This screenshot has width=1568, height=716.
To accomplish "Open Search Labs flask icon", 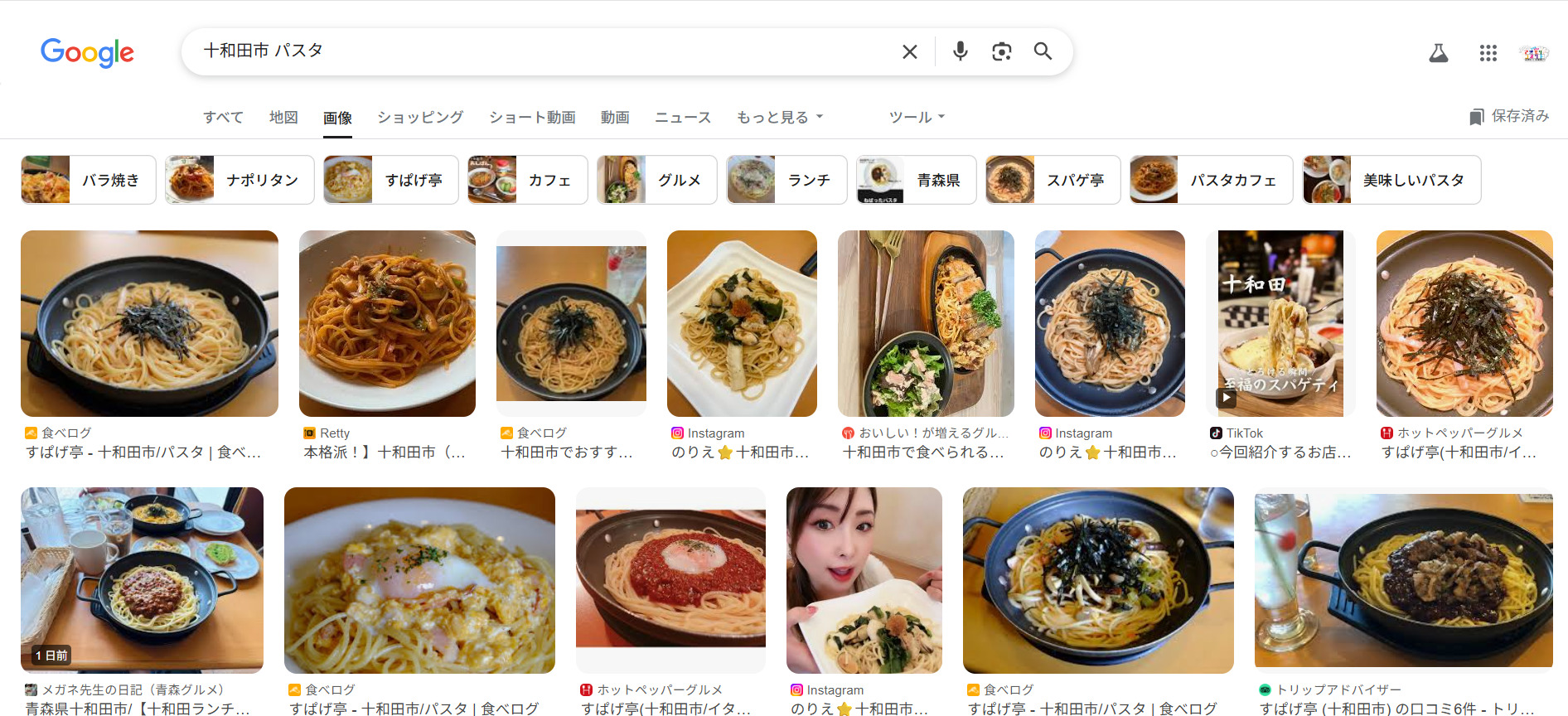I will (1438, 53).
